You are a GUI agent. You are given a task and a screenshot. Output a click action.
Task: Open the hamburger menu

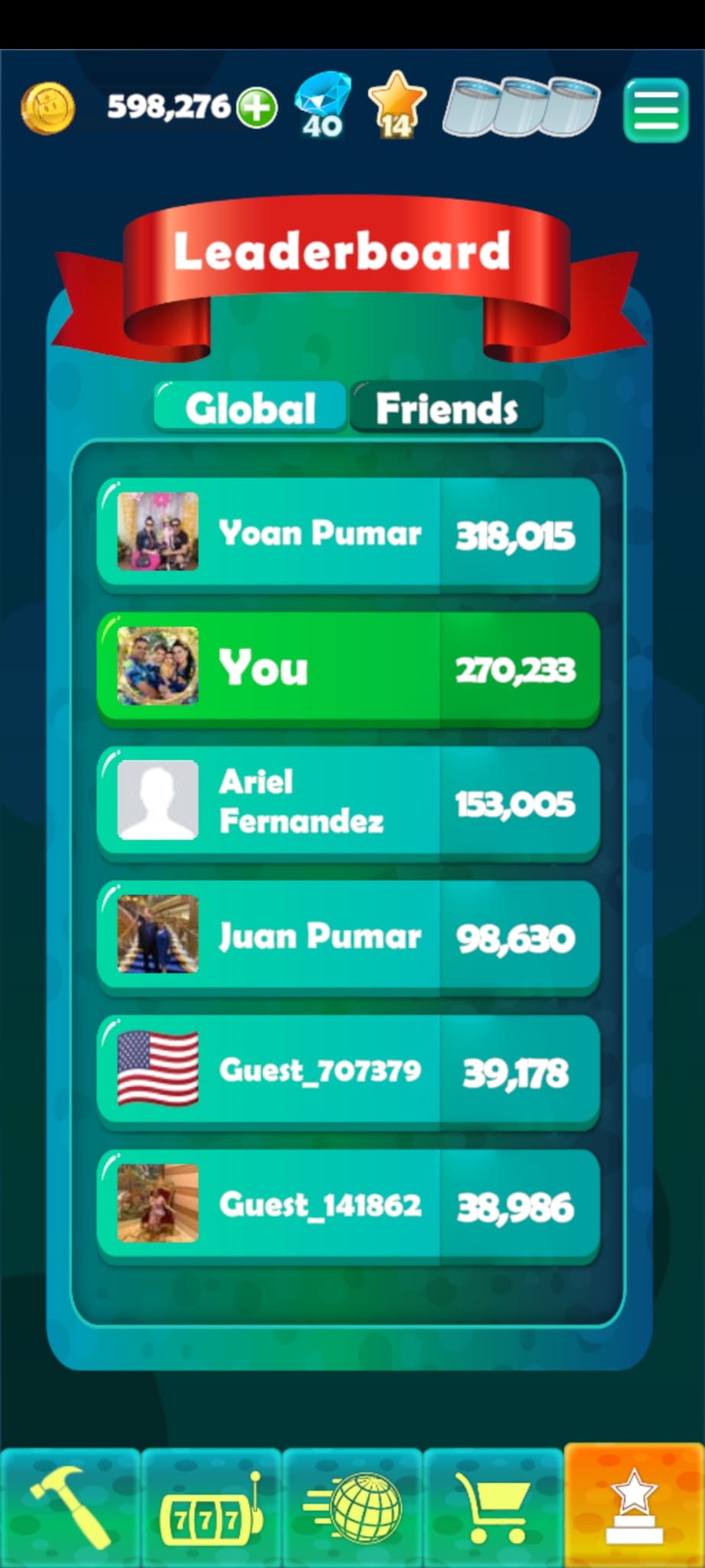click(656, 110)
